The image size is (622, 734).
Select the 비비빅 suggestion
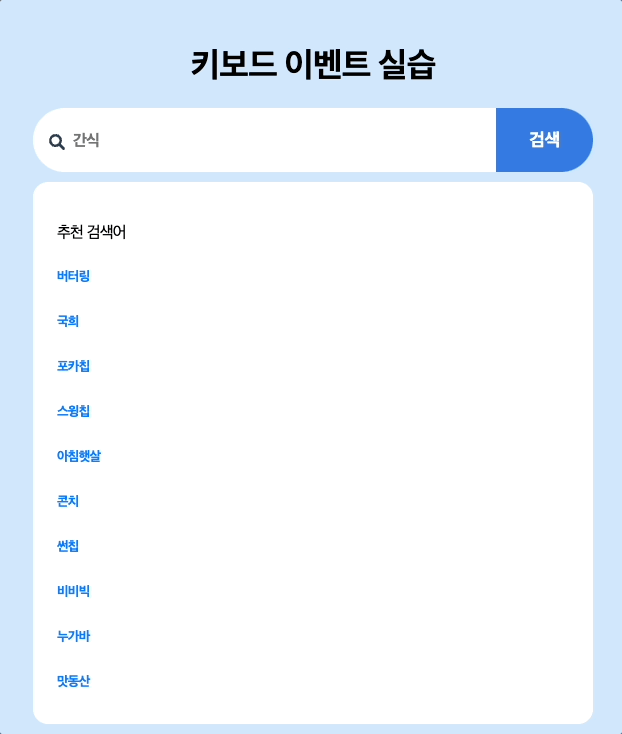(x=74, y=591)
